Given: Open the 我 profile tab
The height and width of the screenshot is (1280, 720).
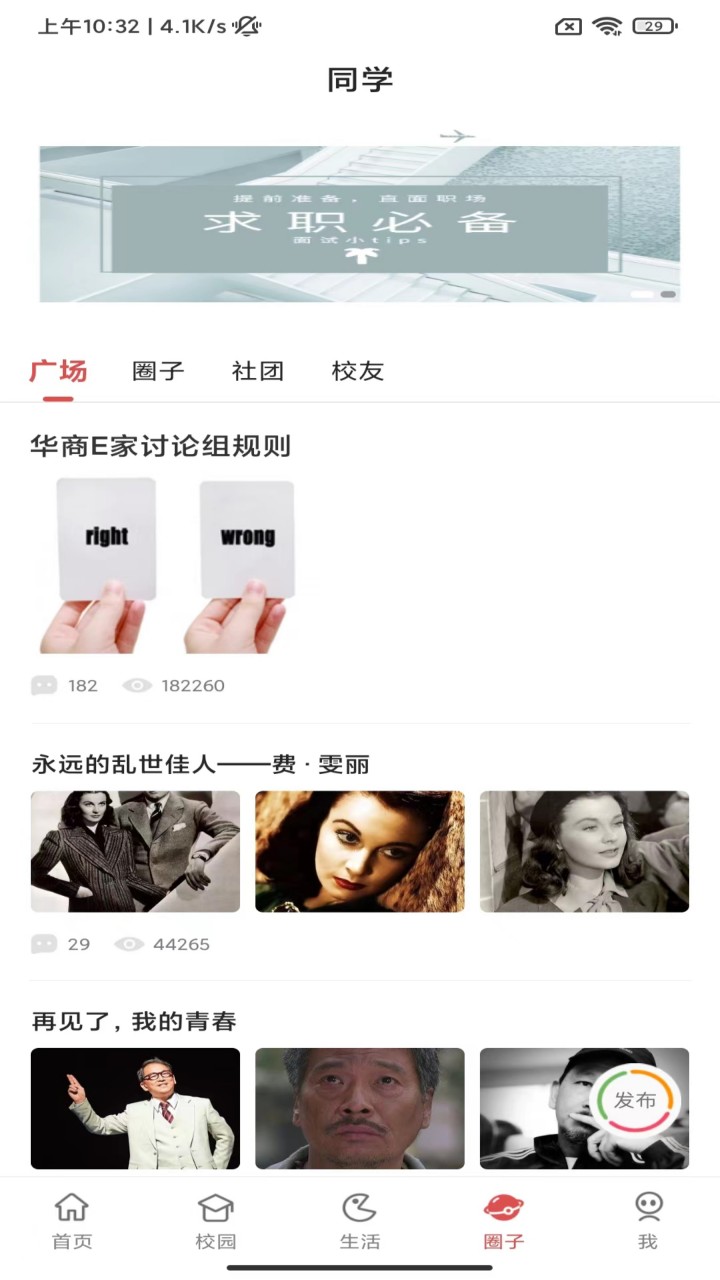Looking at the screenshot, I should pos(648,1221).
